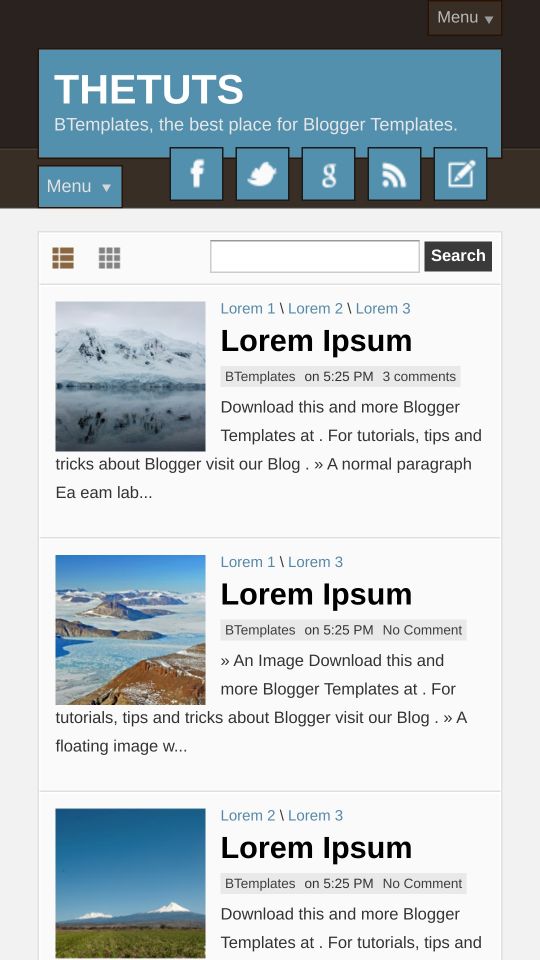
Task: Open Lorem 1 label on second post
Action: [x=248, y=562]
